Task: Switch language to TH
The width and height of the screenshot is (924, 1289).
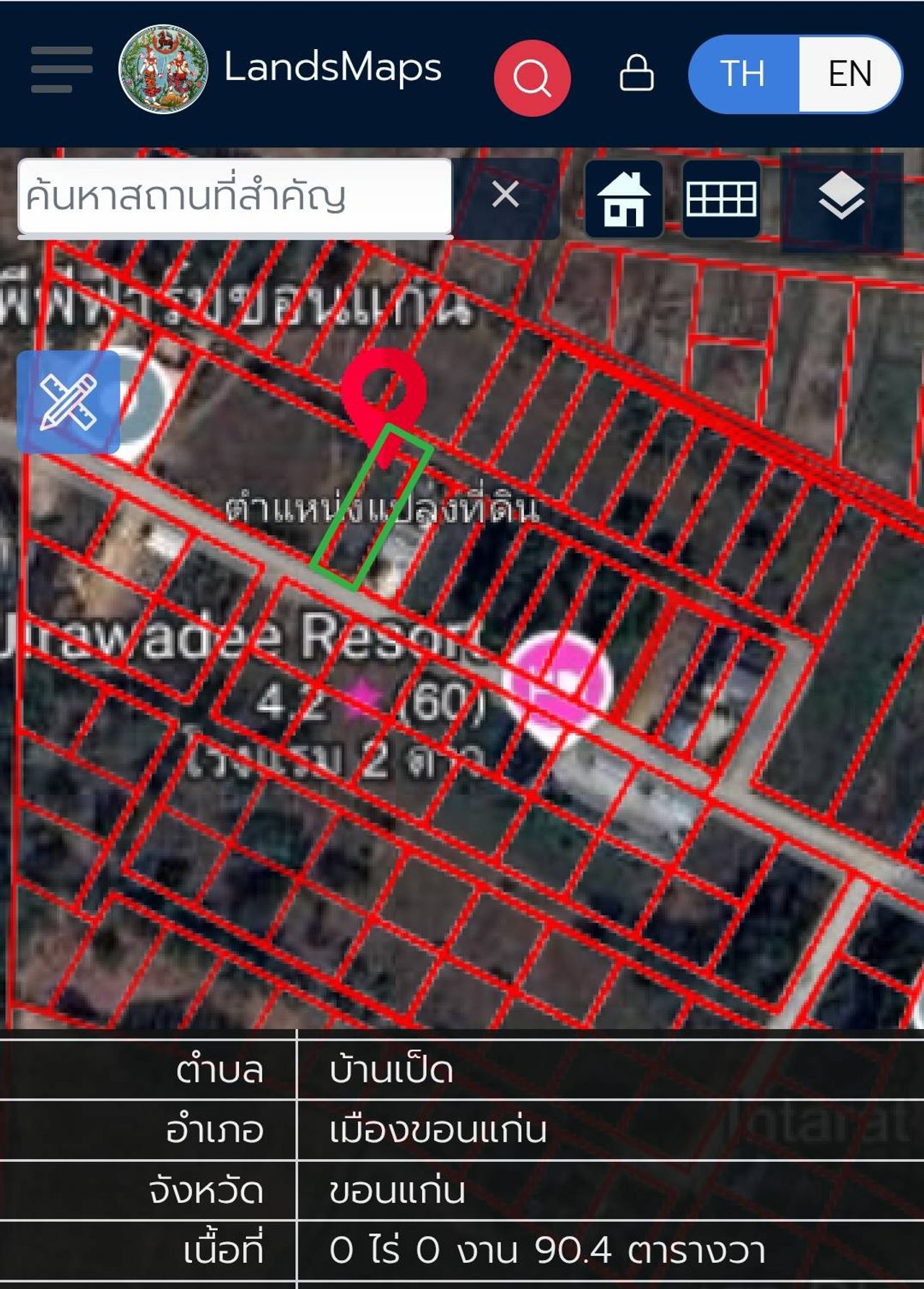Action: coord(744,74)
